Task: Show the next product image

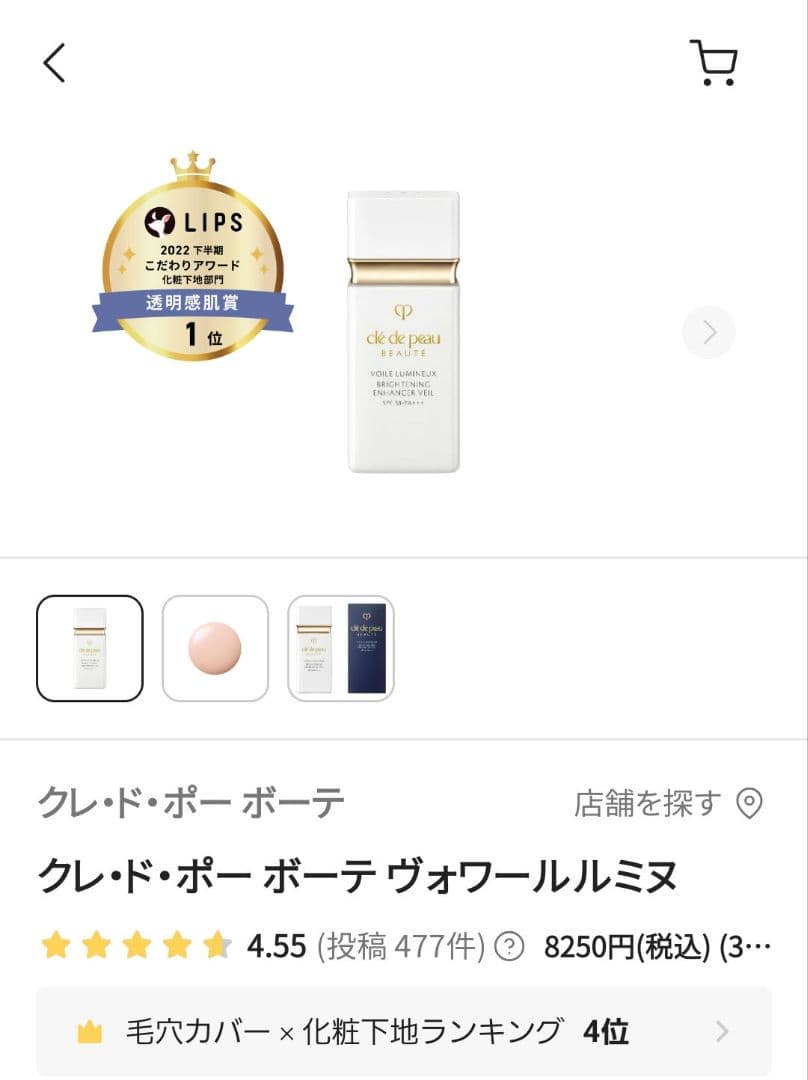Action: click(x=709, y=332)
